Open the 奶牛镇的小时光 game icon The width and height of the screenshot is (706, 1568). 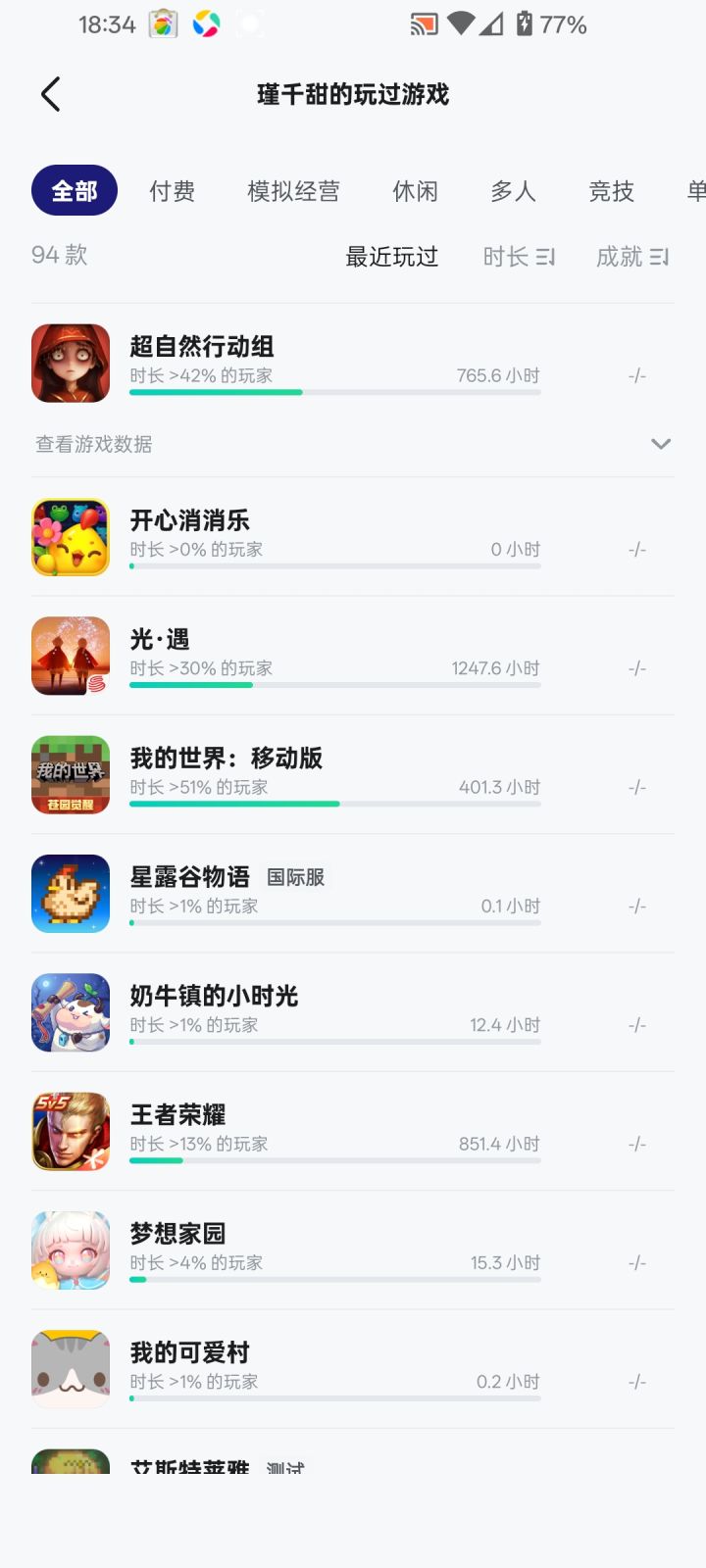click(x=70, y=1012)
